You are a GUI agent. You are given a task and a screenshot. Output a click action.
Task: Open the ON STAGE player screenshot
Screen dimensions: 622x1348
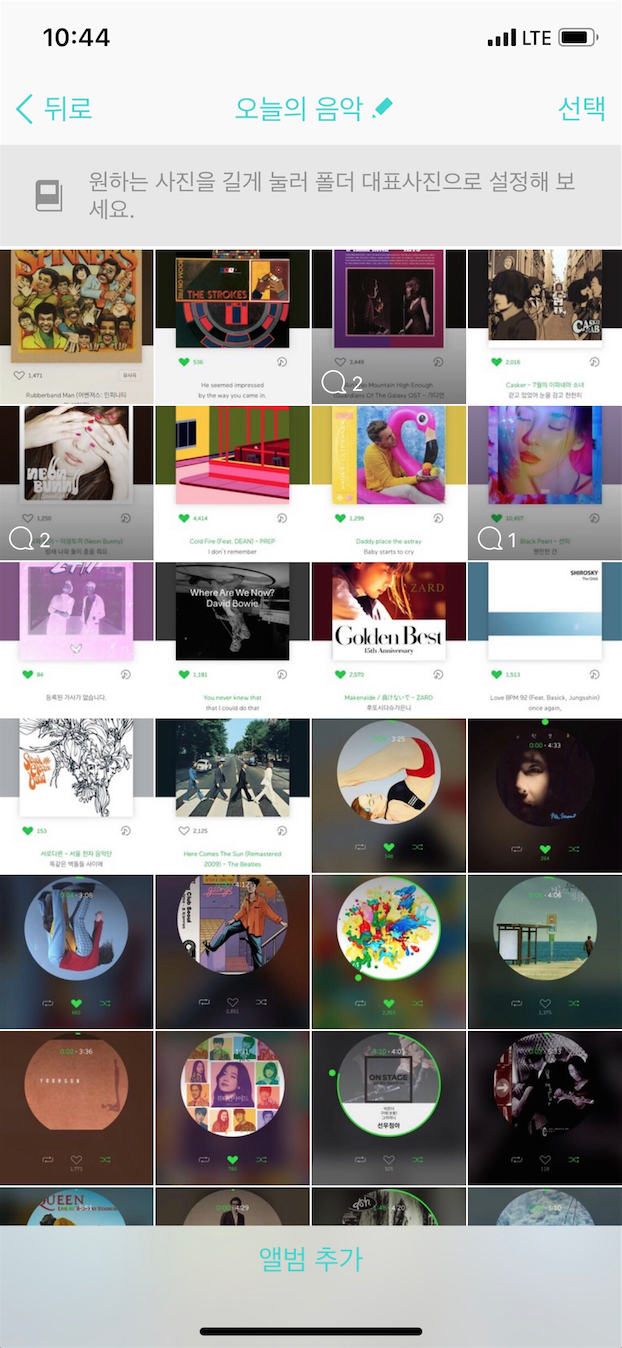click(389, 1108)
